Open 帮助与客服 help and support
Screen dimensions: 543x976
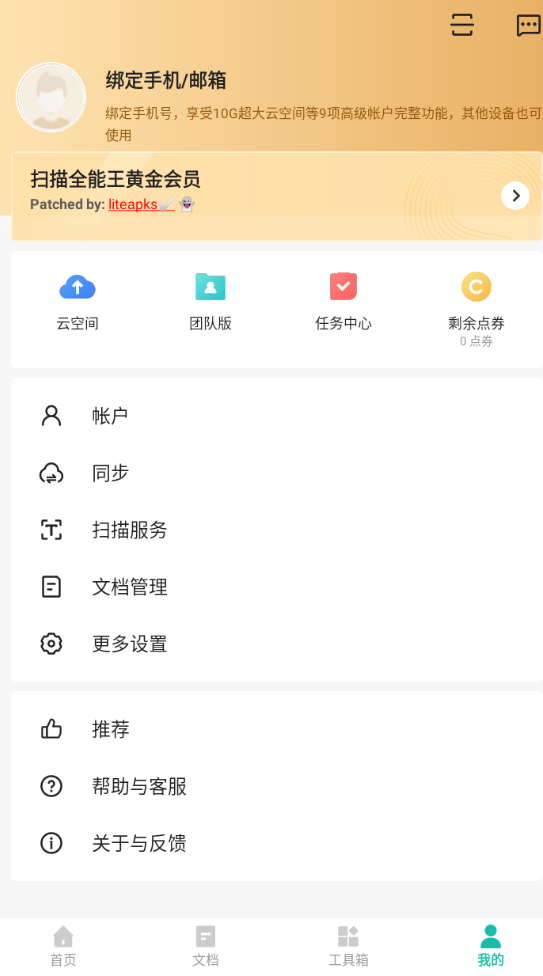[277, 786]
